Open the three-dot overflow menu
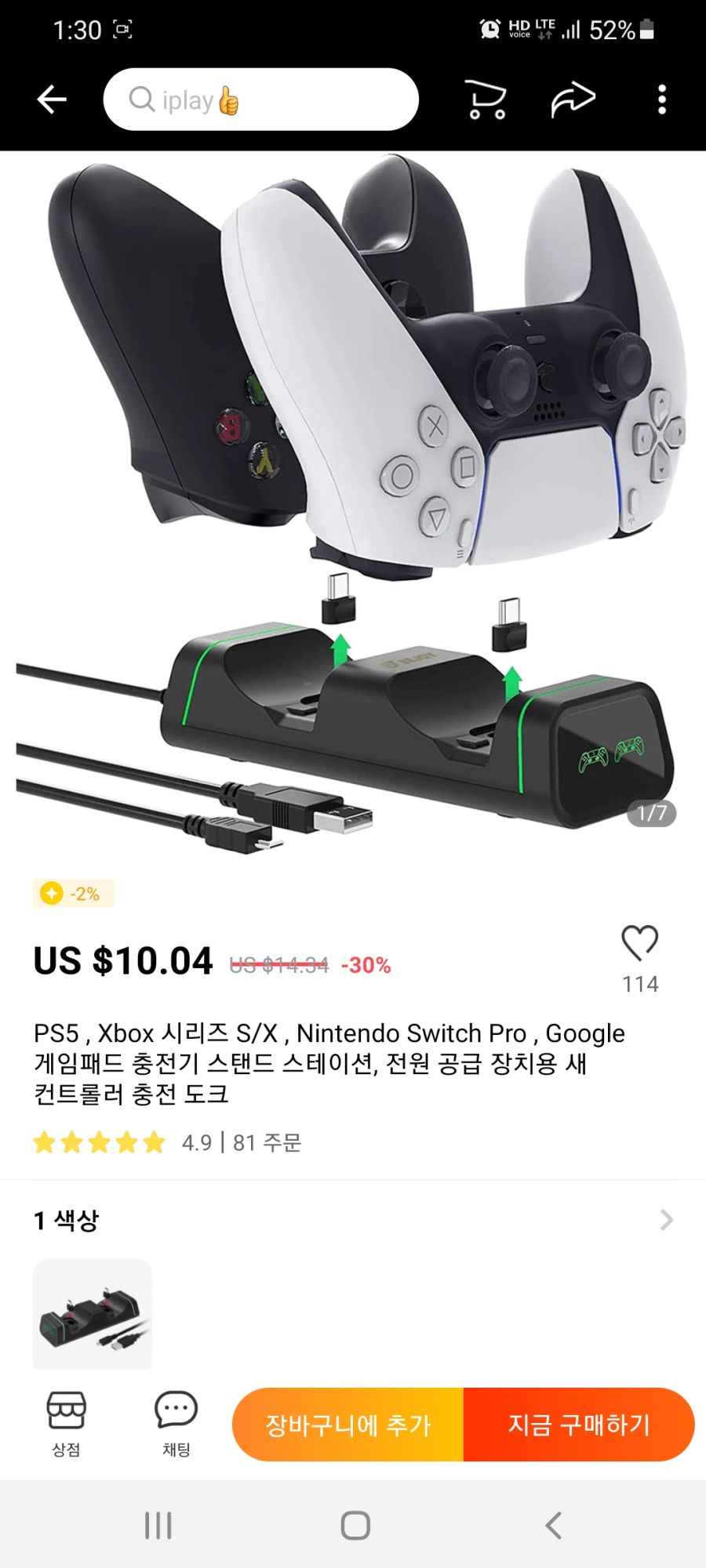This screenshot has height=1568, width=706. [662, 100]
